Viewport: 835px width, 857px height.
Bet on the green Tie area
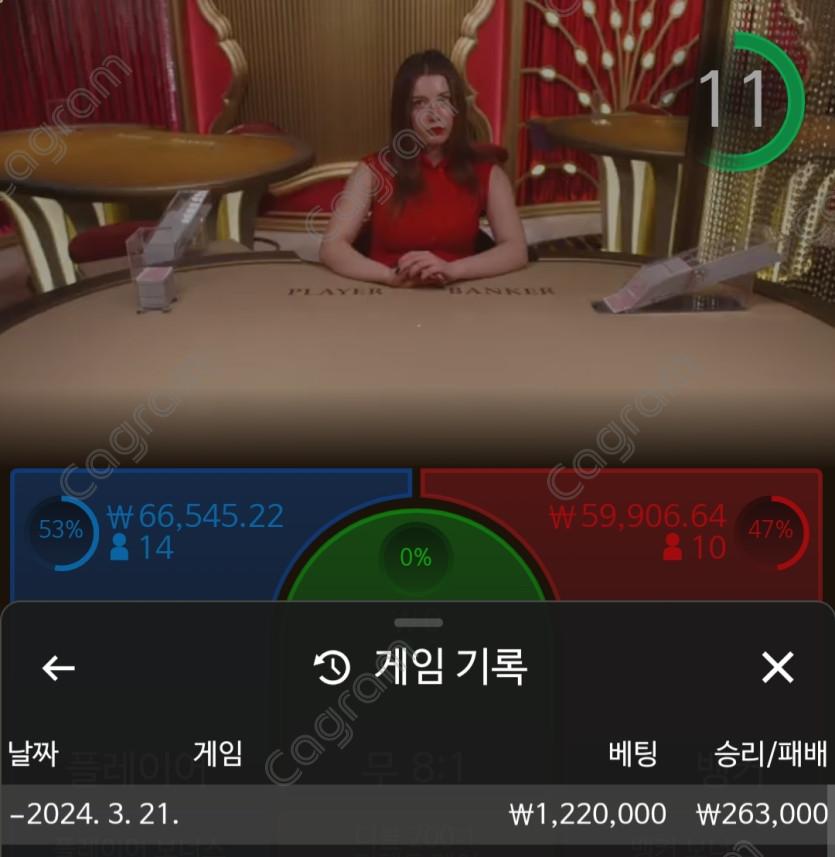tap(416, 560)
